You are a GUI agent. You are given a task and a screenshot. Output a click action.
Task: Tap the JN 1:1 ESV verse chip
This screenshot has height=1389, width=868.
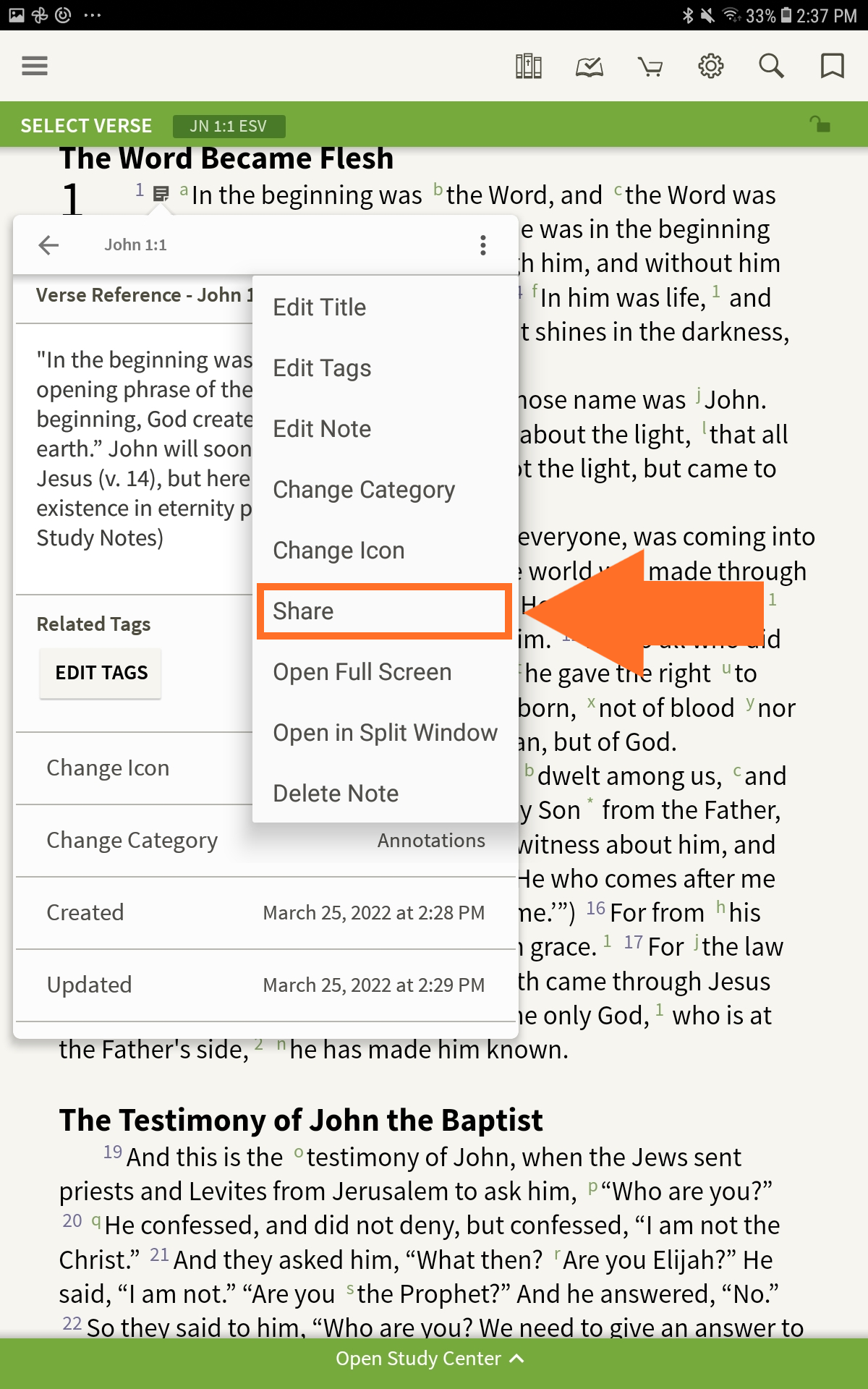click(229, 126)
